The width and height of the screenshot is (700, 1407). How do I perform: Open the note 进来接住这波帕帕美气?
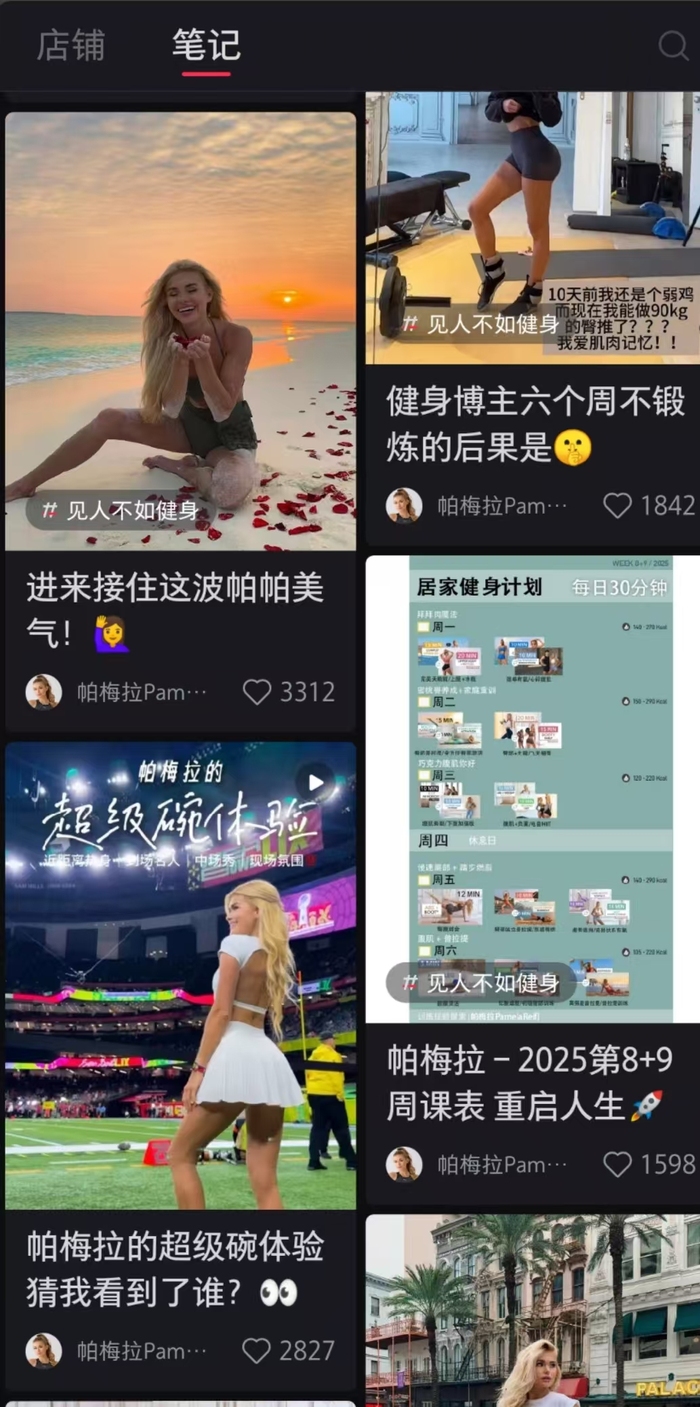pos(180,330)
